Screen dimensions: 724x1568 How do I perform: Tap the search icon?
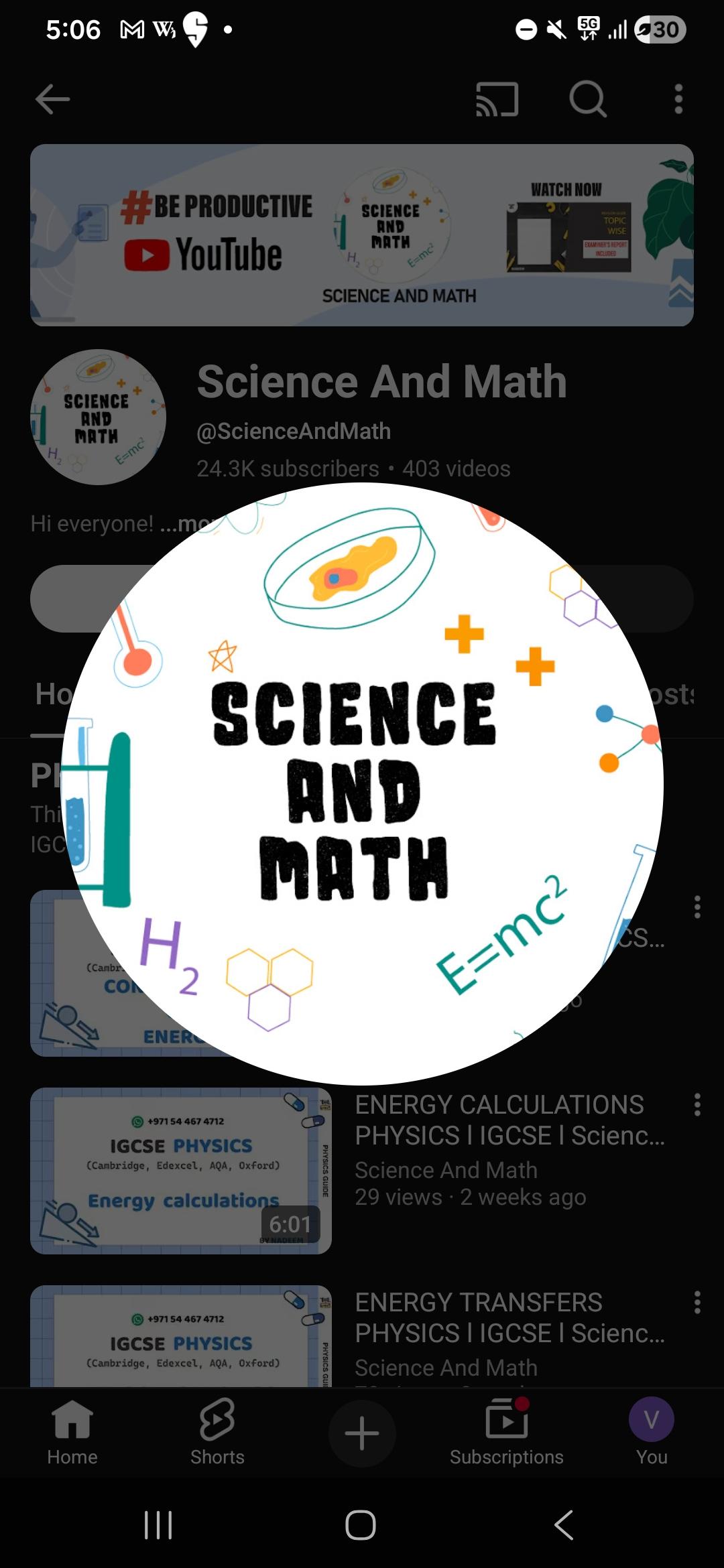[x=587, y=99]
